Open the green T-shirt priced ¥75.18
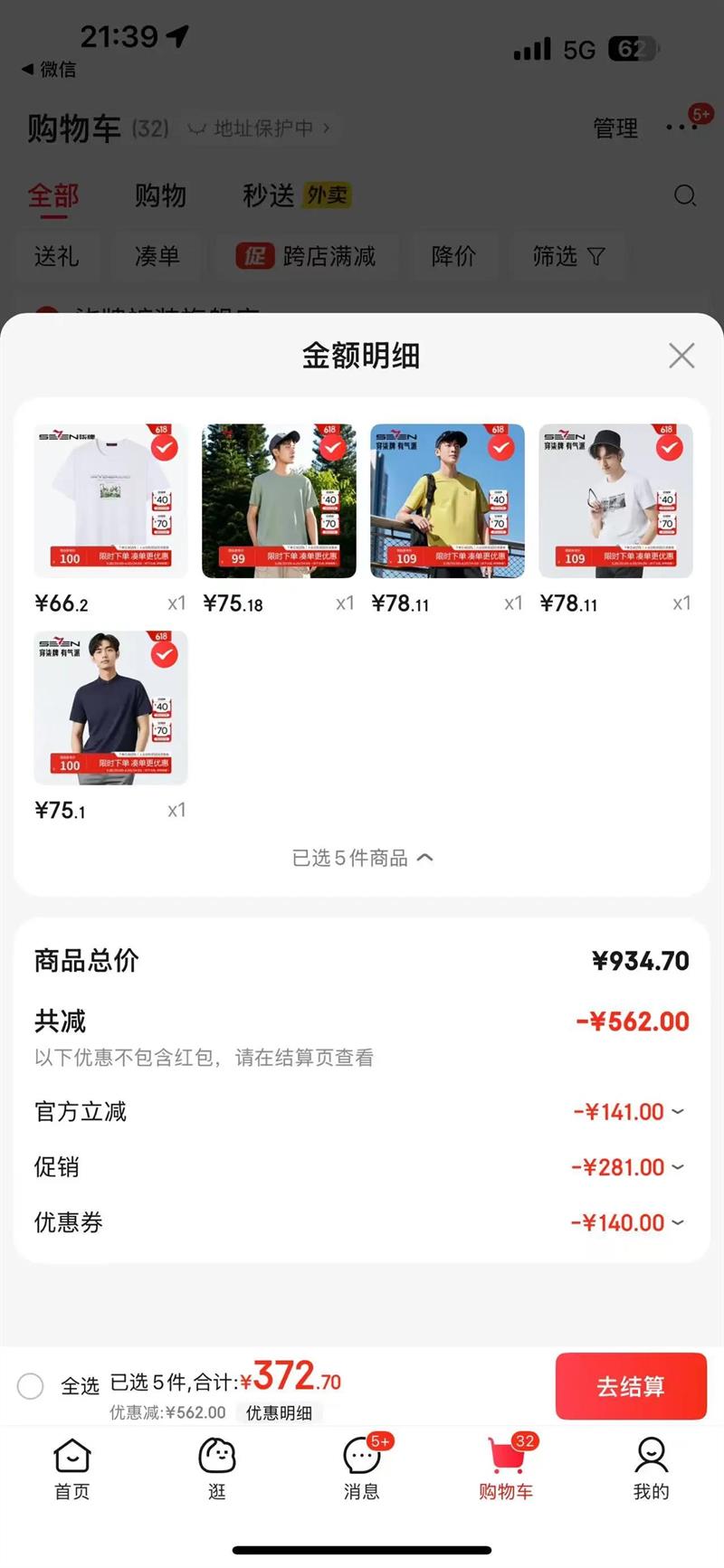Viewport: 724px width, 1568px height. (279, 501)
